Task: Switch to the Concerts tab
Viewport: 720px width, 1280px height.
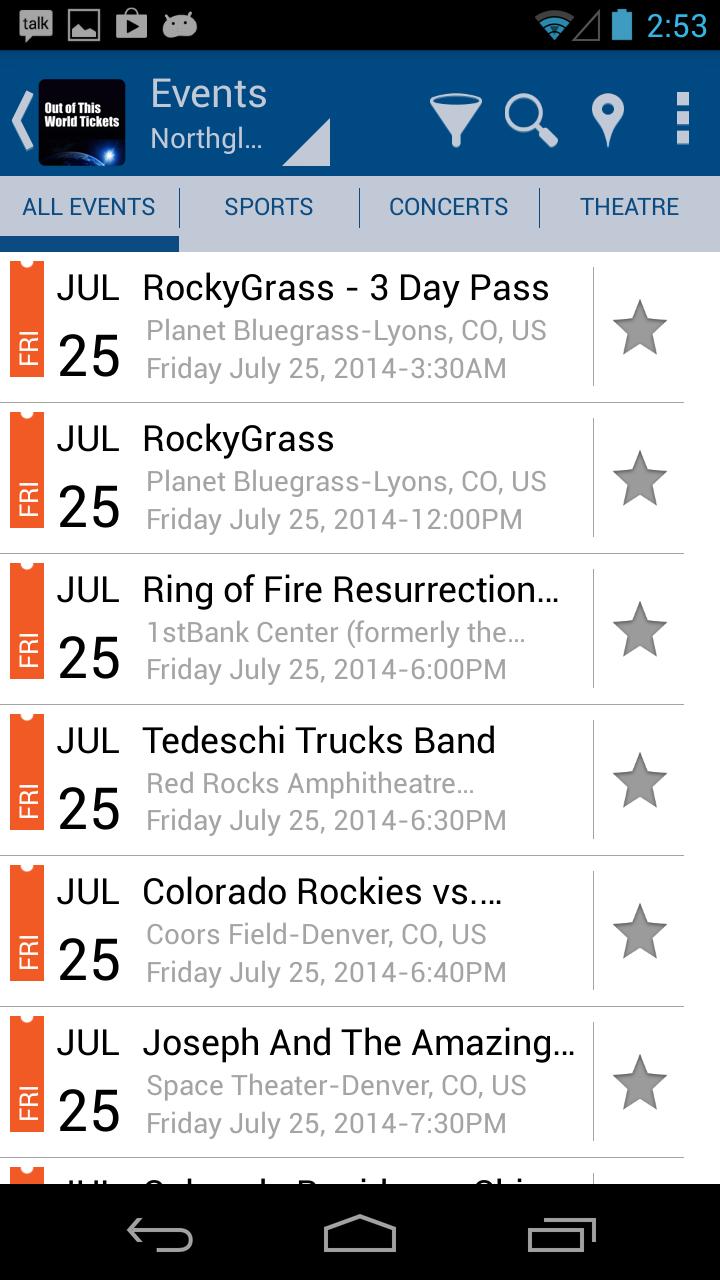Action: (448, 207)
